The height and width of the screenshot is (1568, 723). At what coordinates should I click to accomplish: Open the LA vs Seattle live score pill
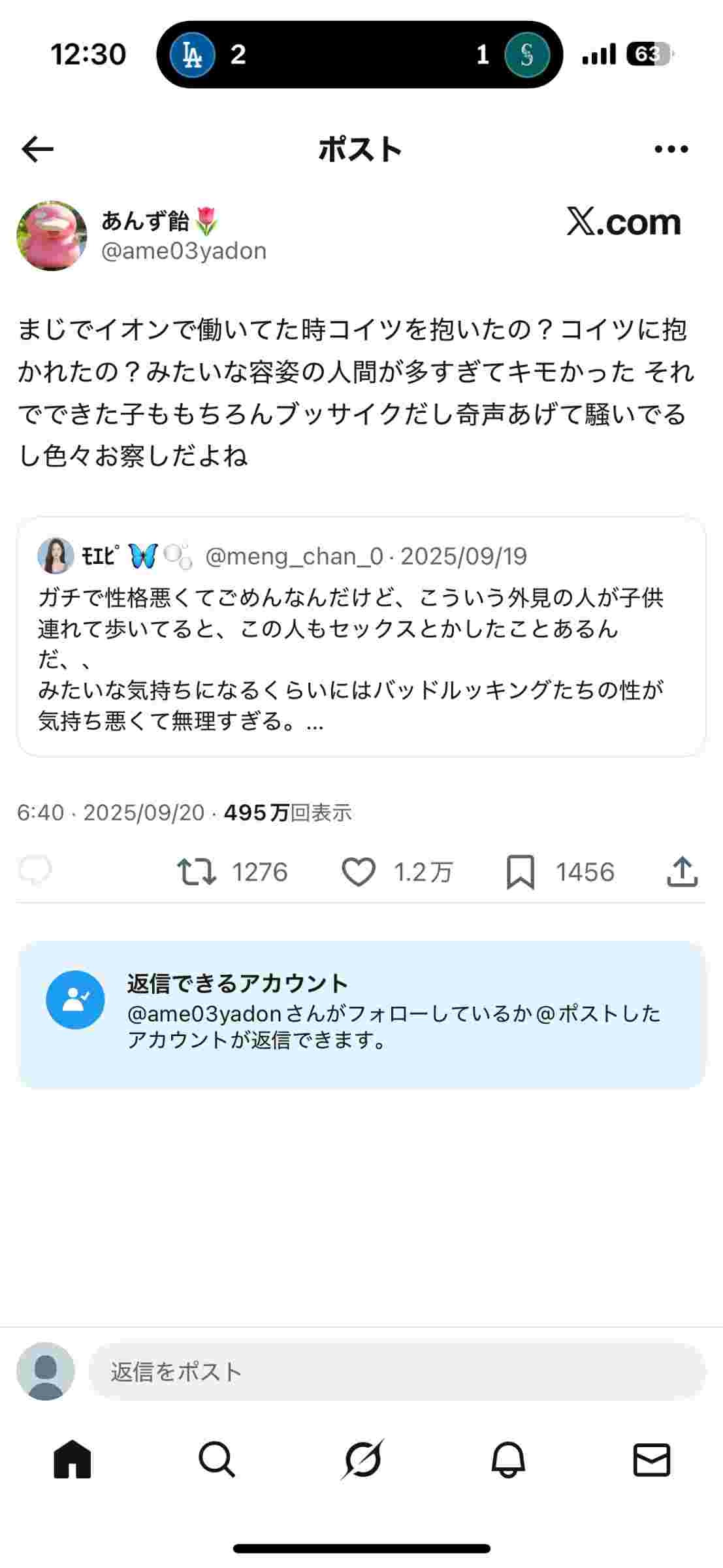tap(360, 55)
